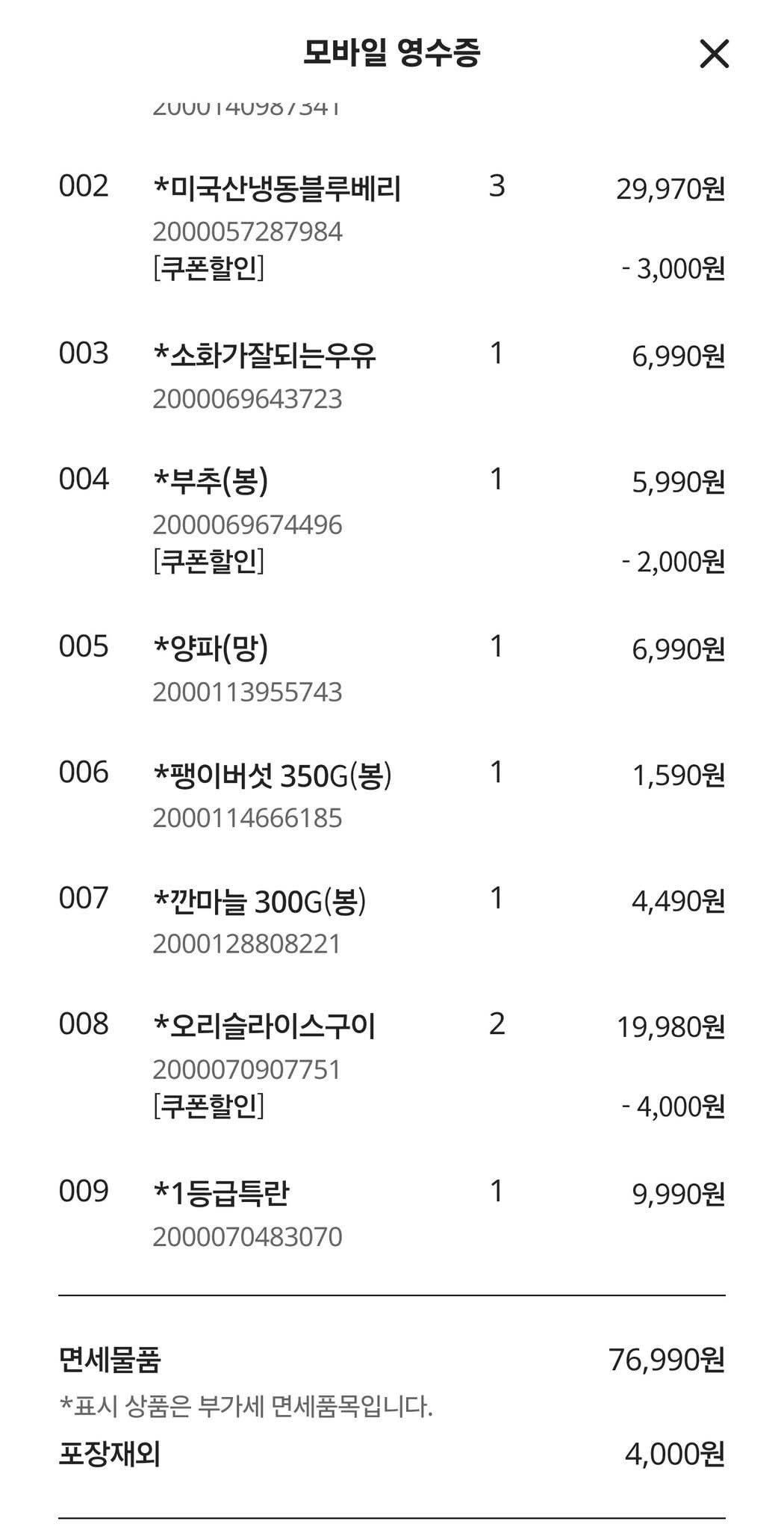Tap barcode 2000057287984 under blueberries
The width and height of the screenshot is (784, 1530).
pyautogui.click(x=250, y=234)
